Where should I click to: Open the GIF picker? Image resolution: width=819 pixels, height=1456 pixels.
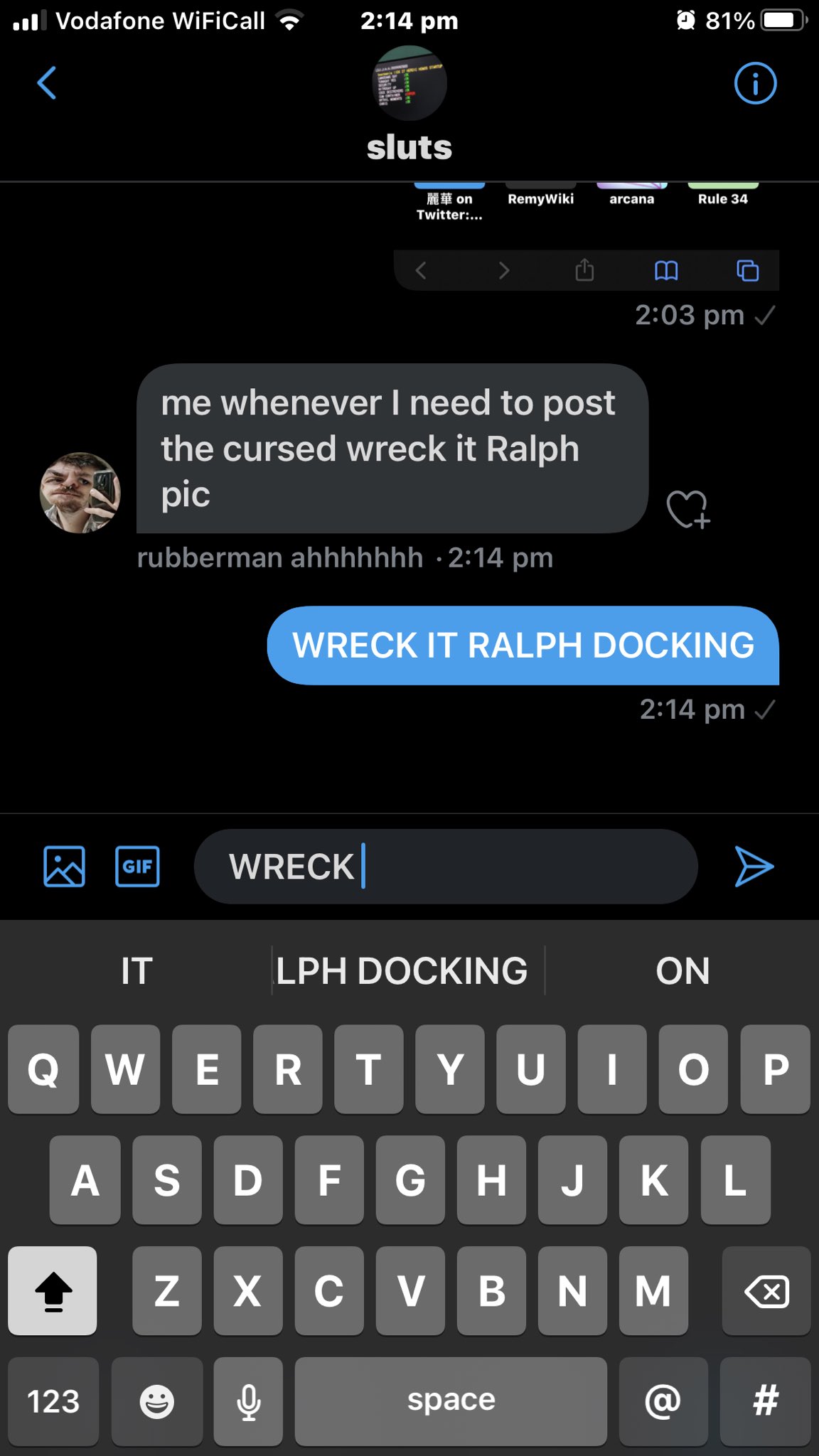point(137,867)
